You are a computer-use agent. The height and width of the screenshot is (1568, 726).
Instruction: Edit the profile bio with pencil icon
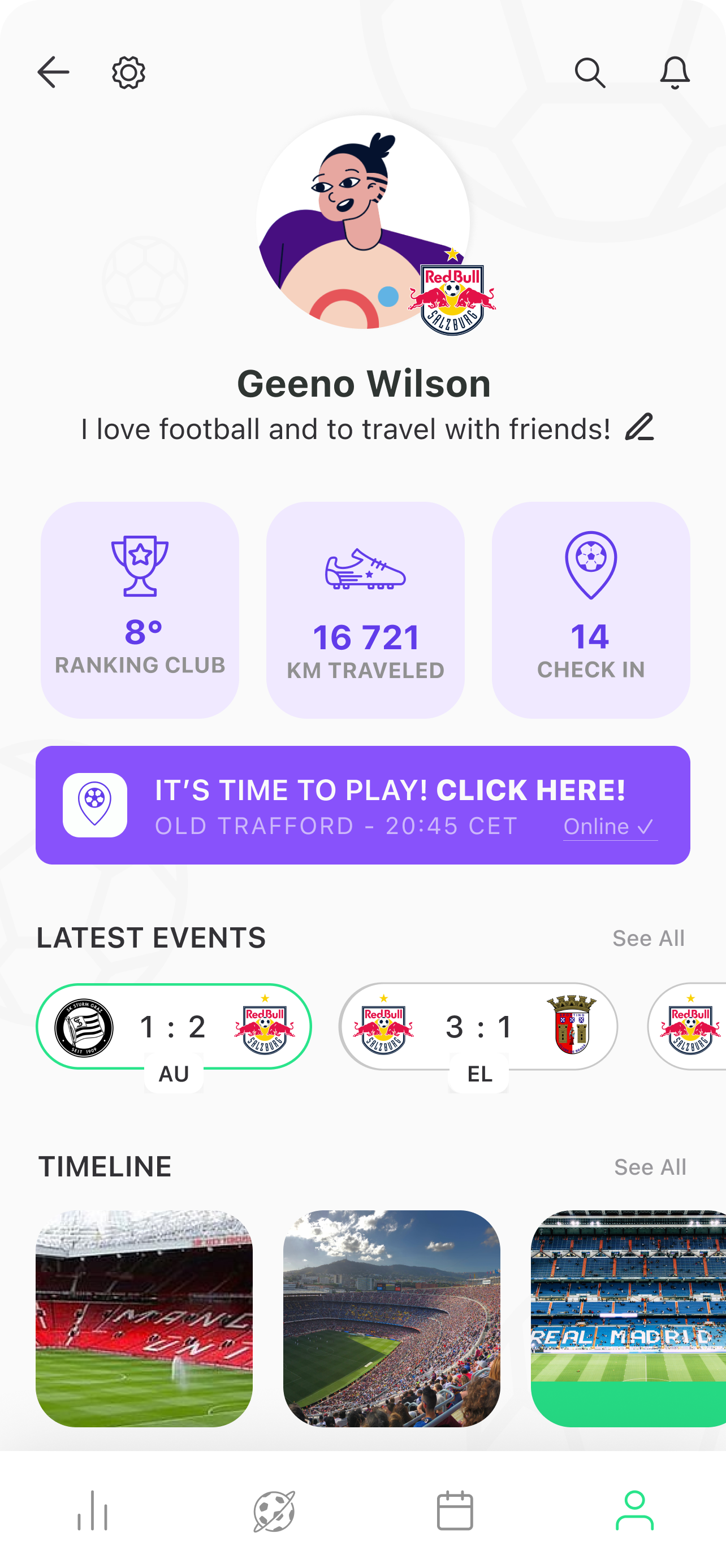point(639,427)
